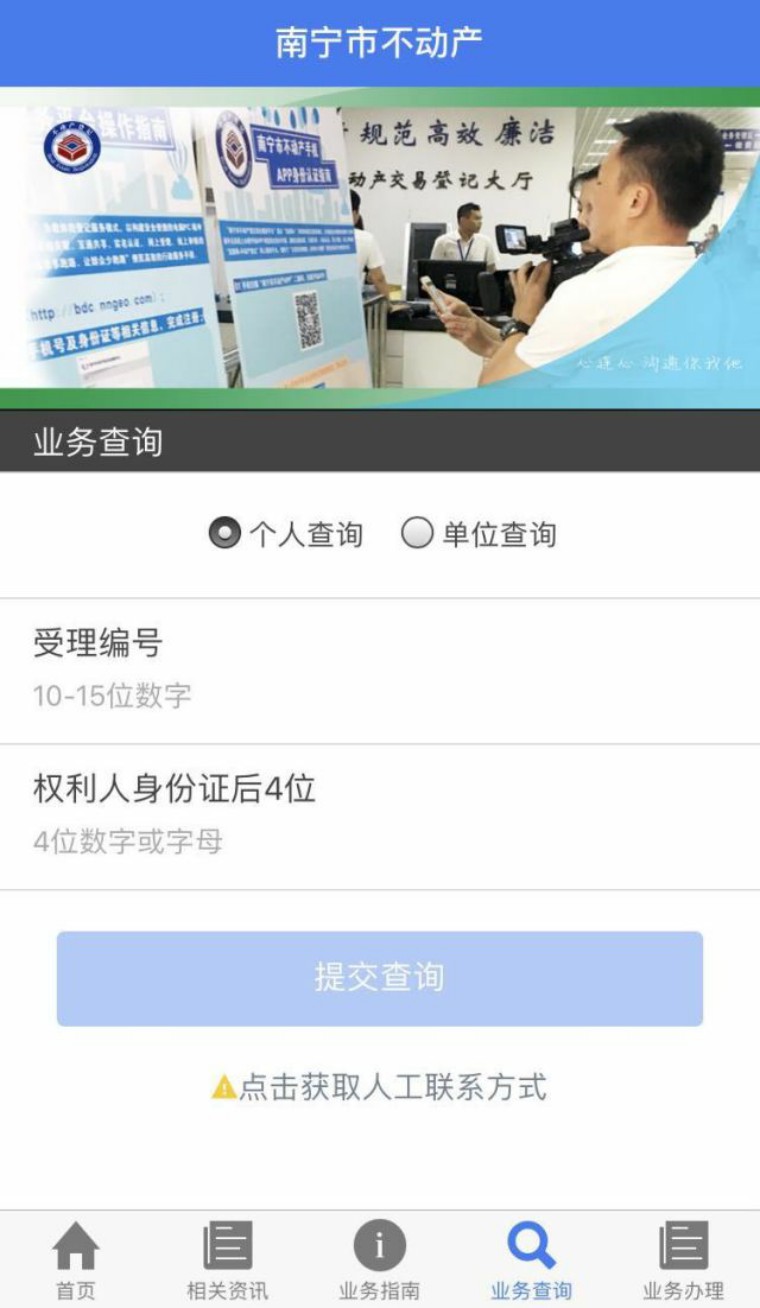Tap the 相关资讯 news icon
Image resolution: width=760 pixels, height=1308 pixels.
(228, 1247)
